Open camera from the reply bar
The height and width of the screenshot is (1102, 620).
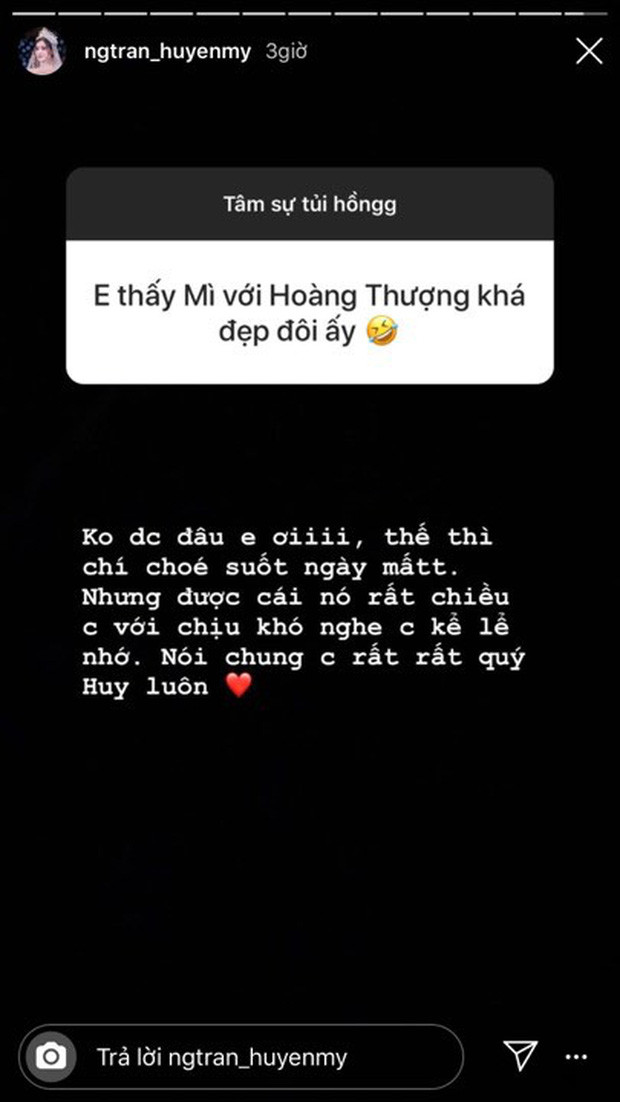49,1056
